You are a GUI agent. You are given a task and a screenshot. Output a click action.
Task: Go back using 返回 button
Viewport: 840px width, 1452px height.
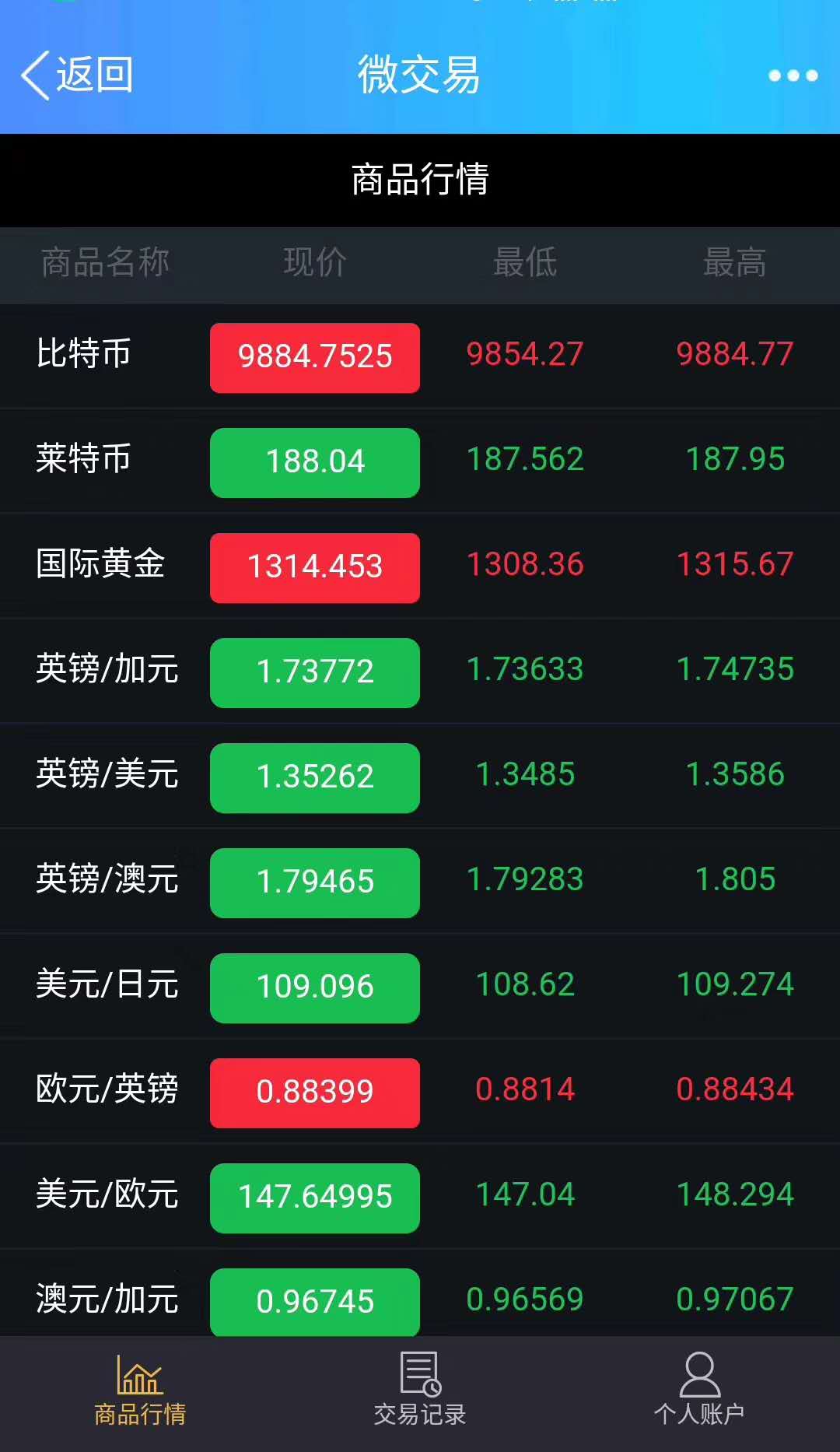[76, 75]
